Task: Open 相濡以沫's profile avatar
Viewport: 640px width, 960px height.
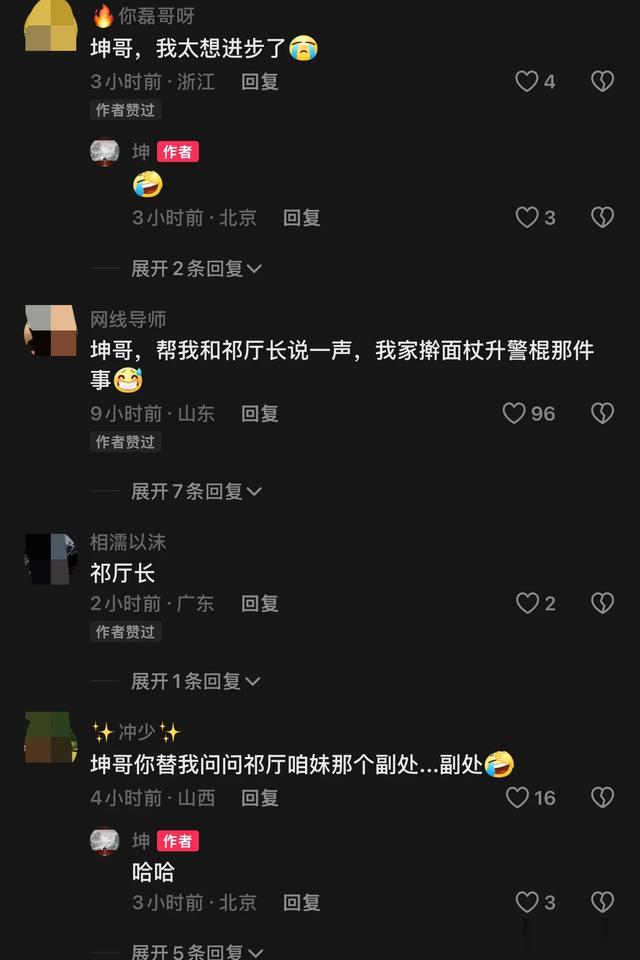Action: 51,558
